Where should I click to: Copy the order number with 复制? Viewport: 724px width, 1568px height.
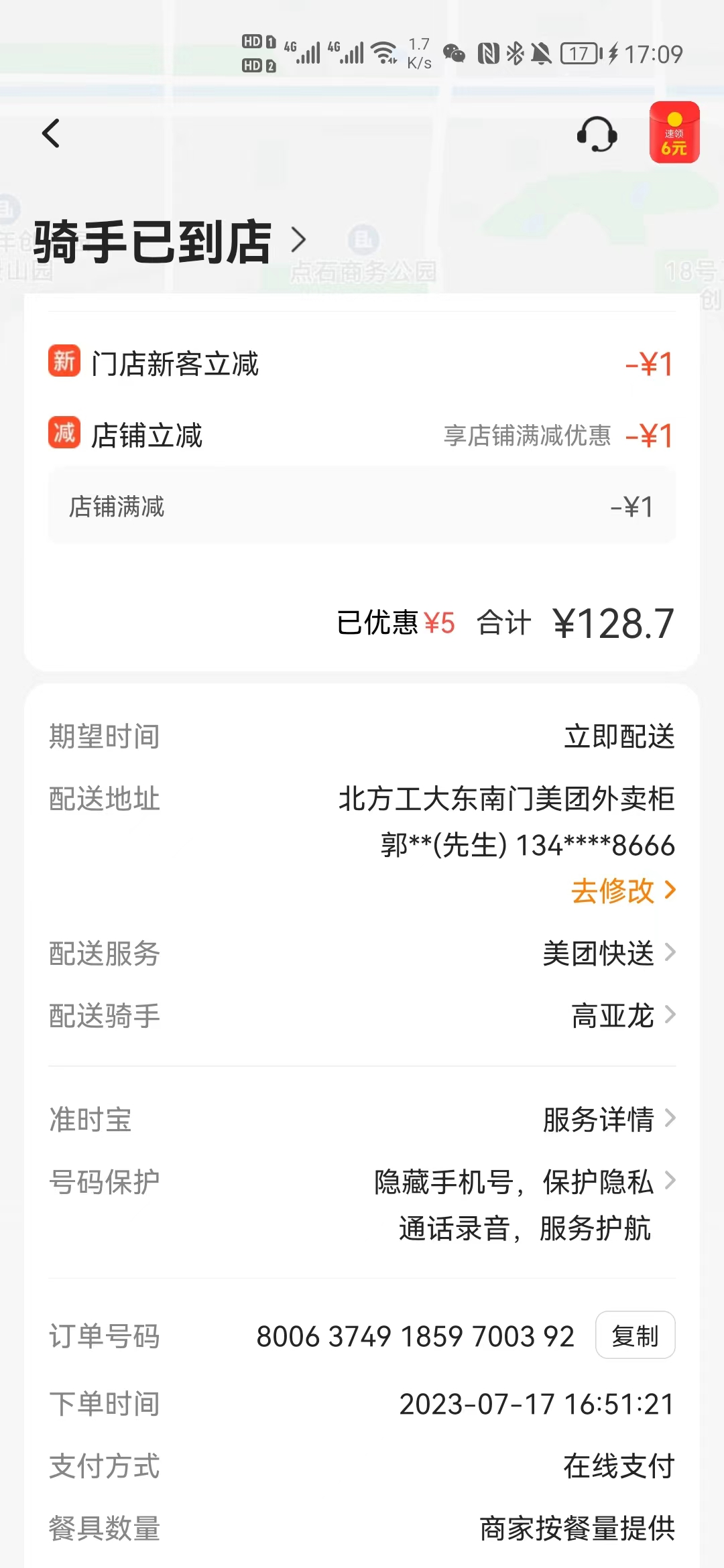(x=634, y=1335)
